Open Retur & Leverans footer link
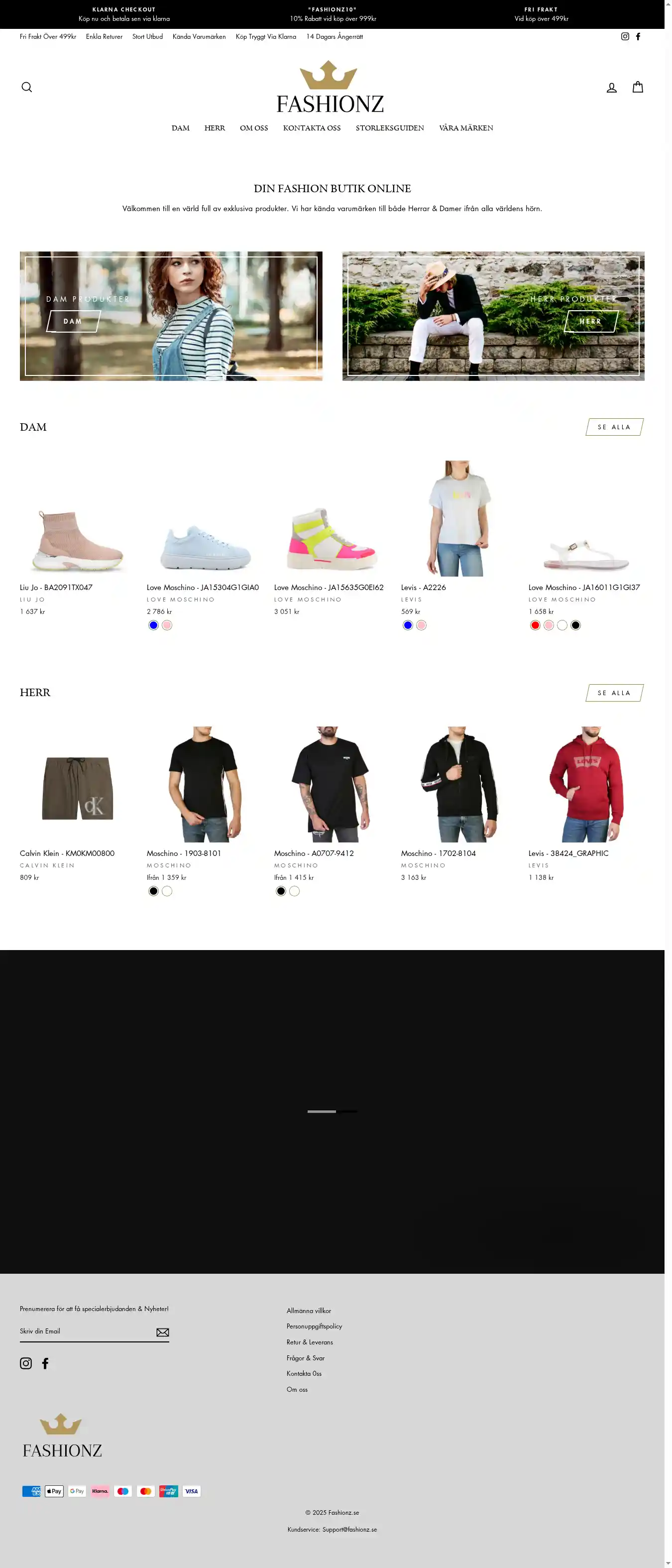Screen dimensions: 672x1568 click(x=309, y=1342)
